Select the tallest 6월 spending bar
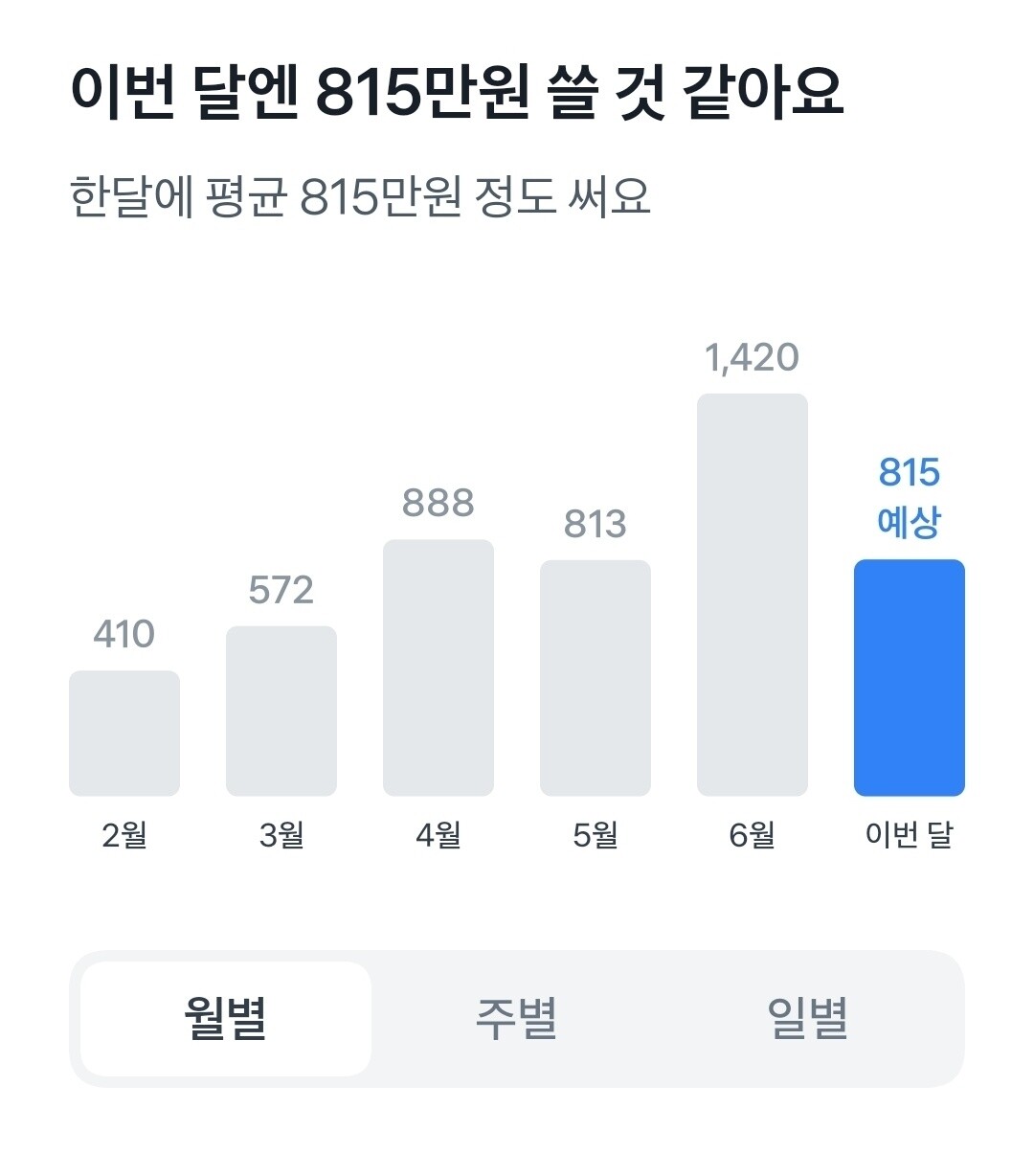Screen dimensions: 1034x1176 pos(752,594)
